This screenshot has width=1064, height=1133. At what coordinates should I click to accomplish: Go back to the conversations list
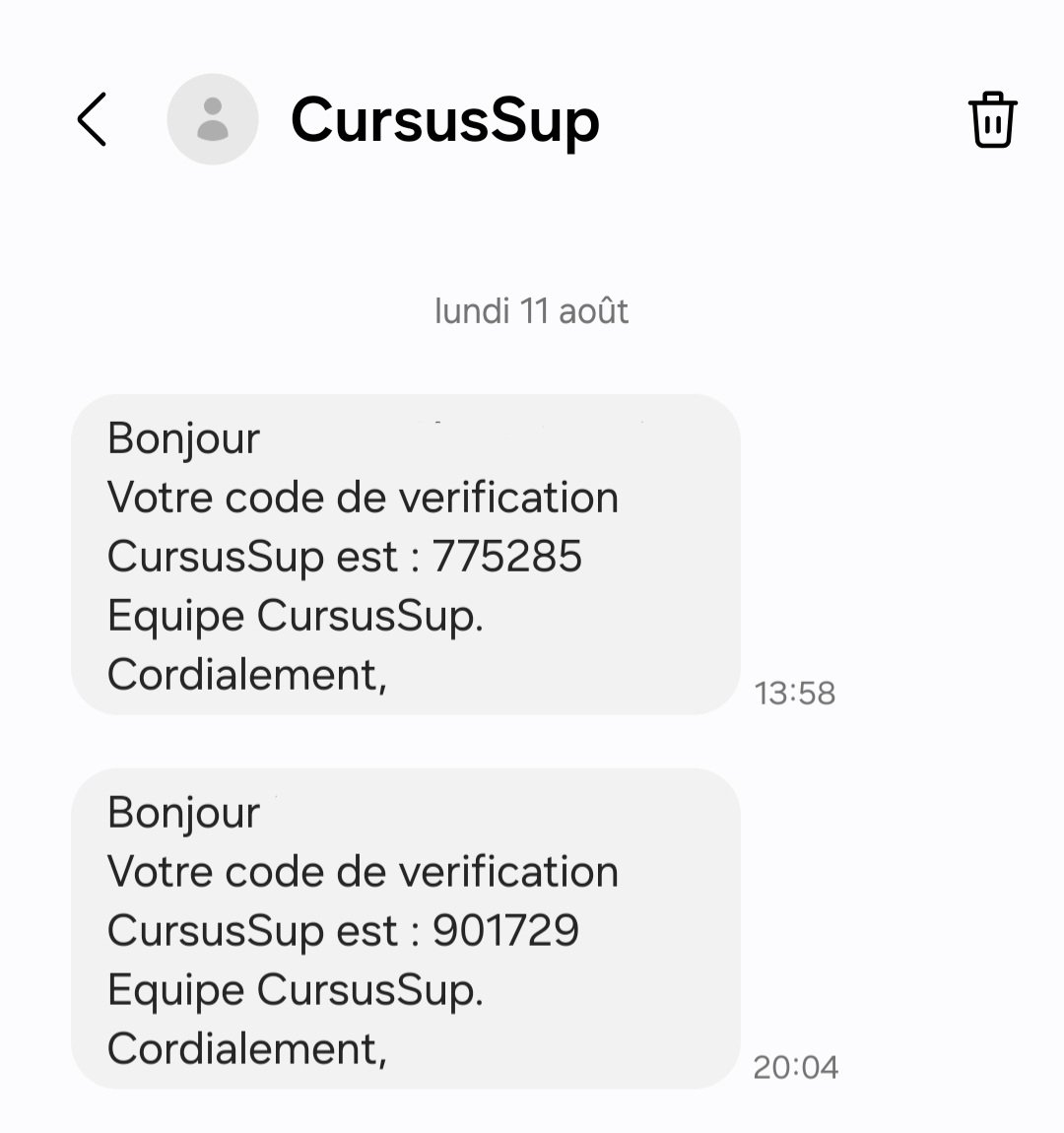[x=92, y=120]
